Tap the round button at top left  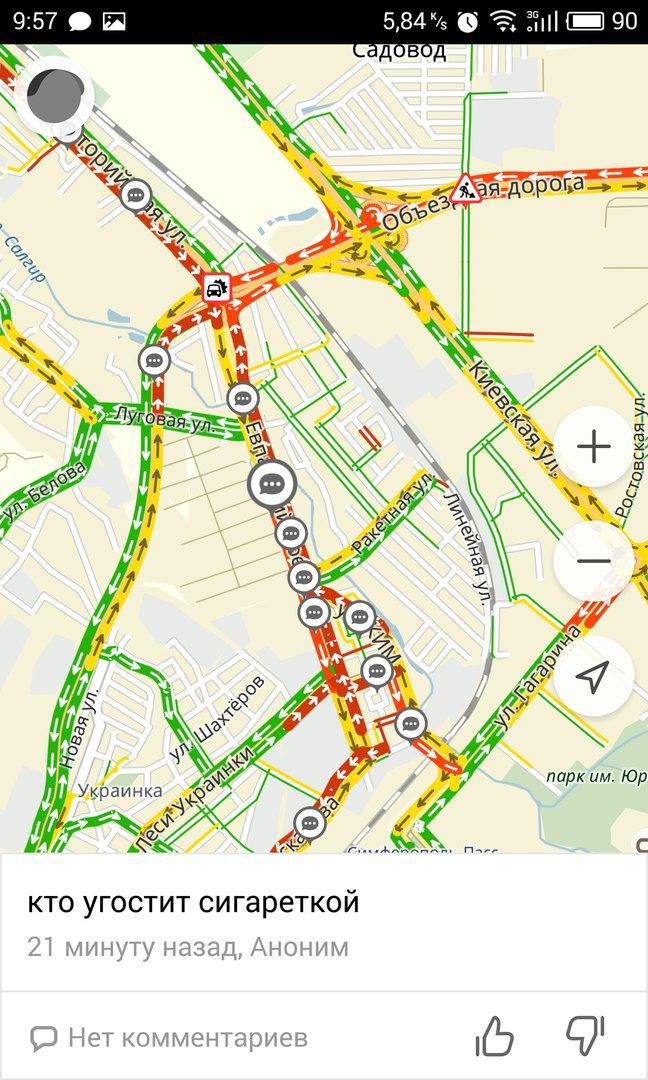[54, 96]
